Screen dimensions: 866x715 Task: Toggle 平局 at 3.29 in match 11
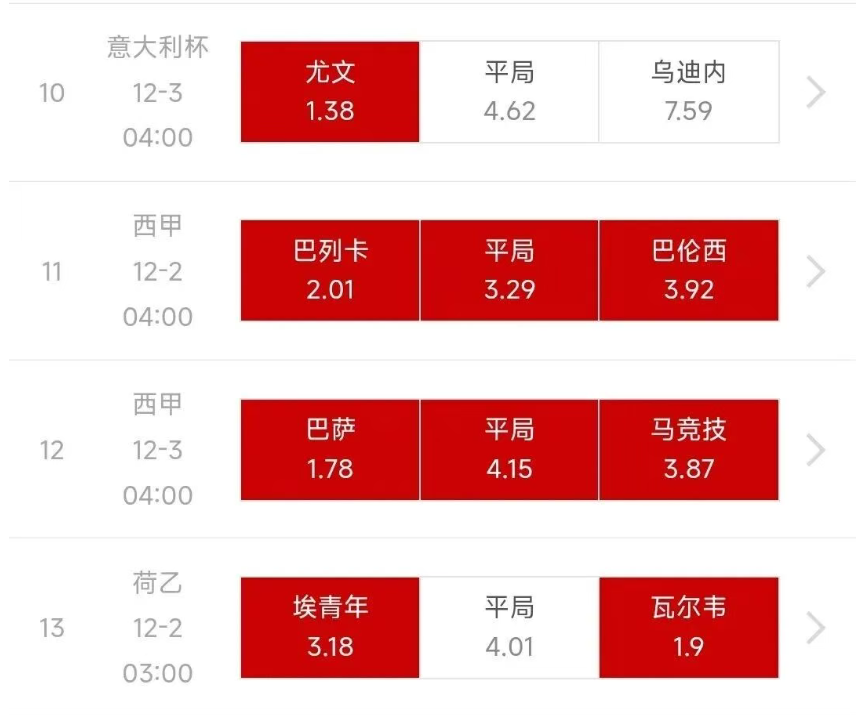[509, 271]
